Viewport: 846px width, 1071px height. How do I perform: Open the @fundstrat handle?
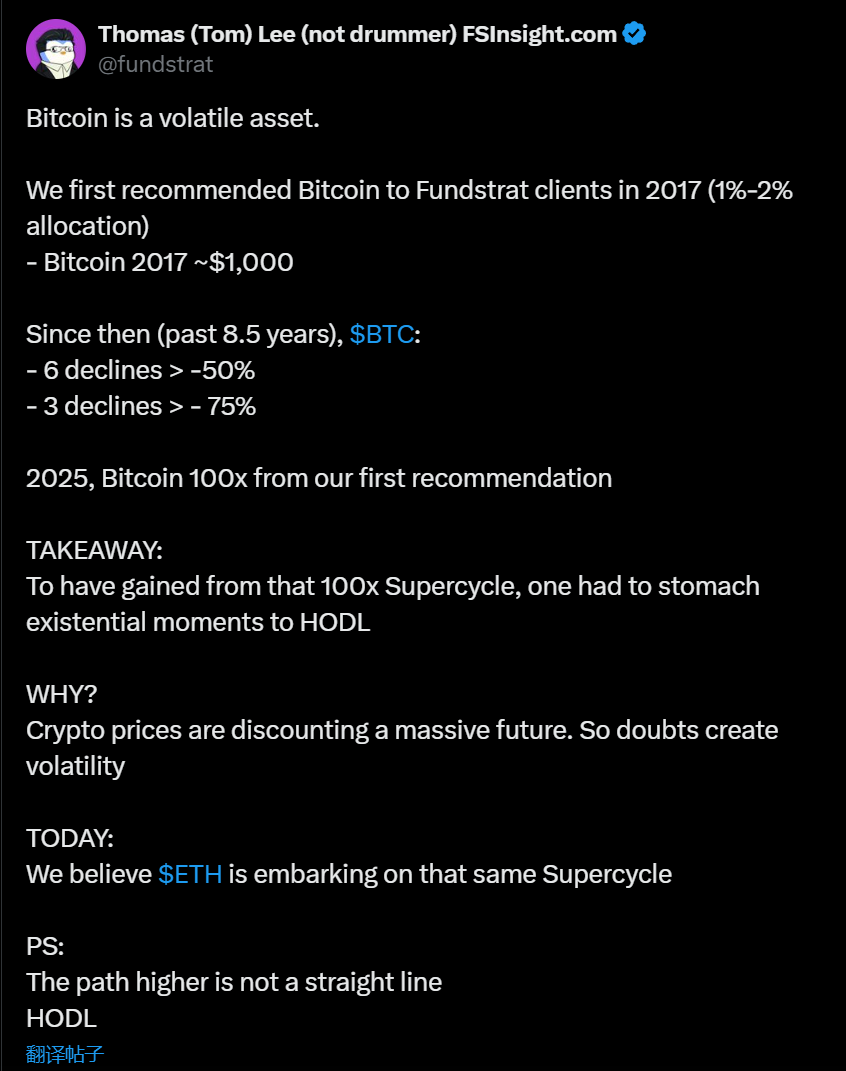155,65
